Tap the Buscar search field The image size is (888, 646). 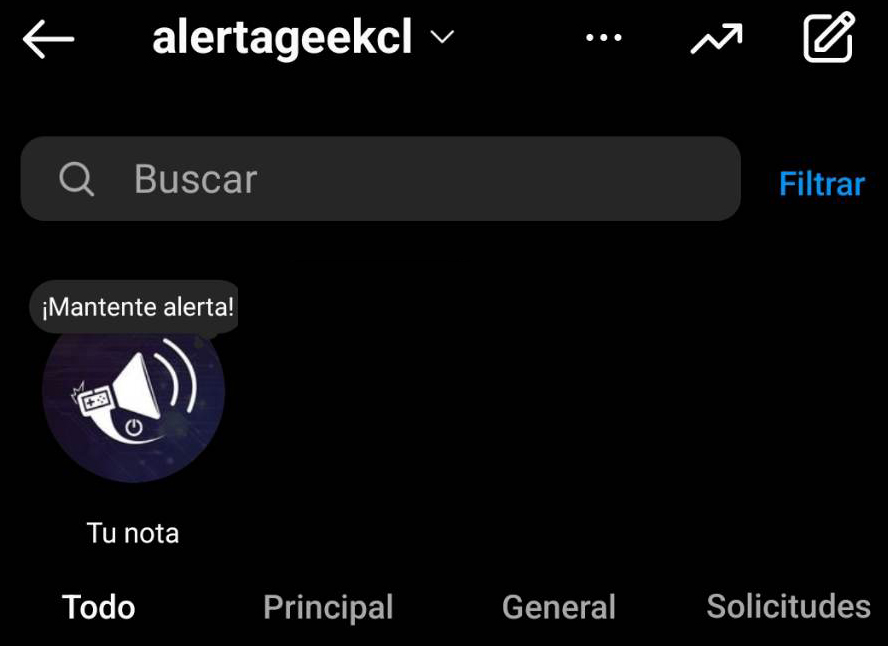click(x=380, y=179)
